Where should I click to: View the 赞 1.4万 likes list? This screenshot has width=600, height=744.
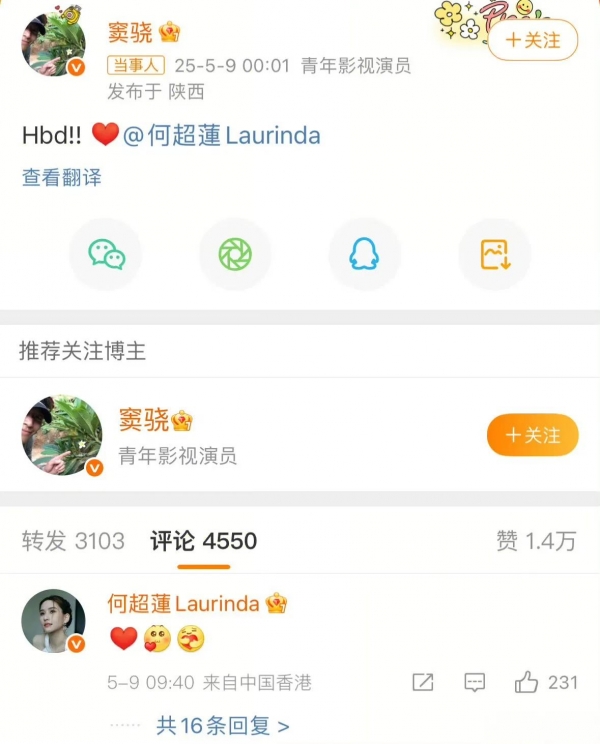point(536,541)
